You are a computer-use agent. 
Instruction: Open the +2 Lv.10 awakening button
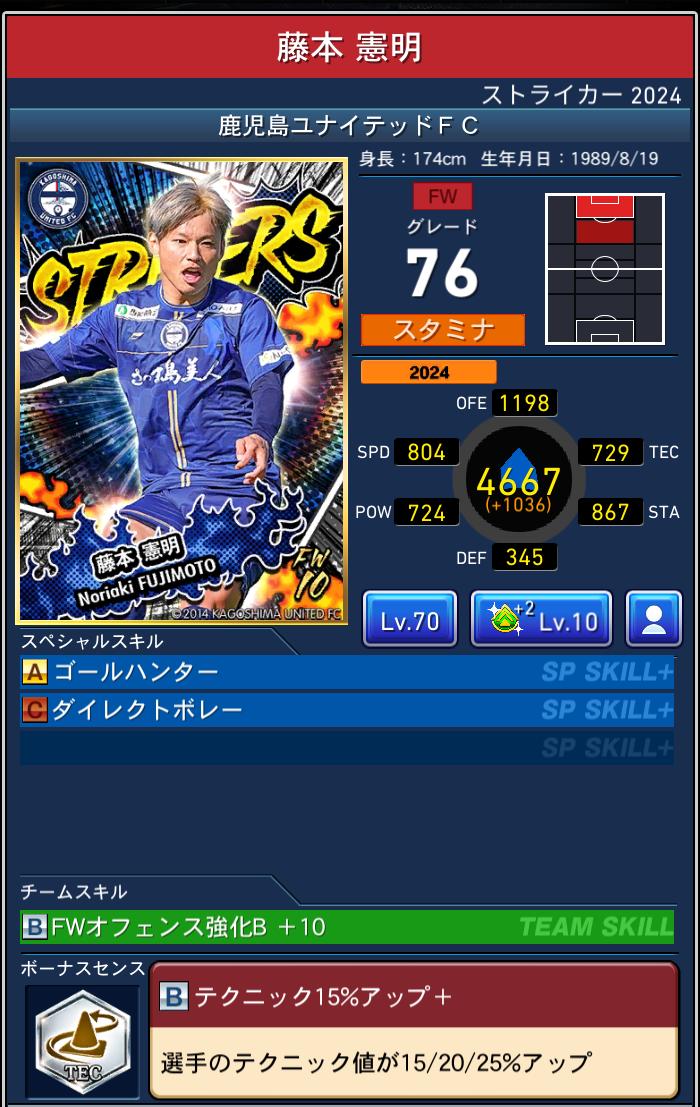541,620
